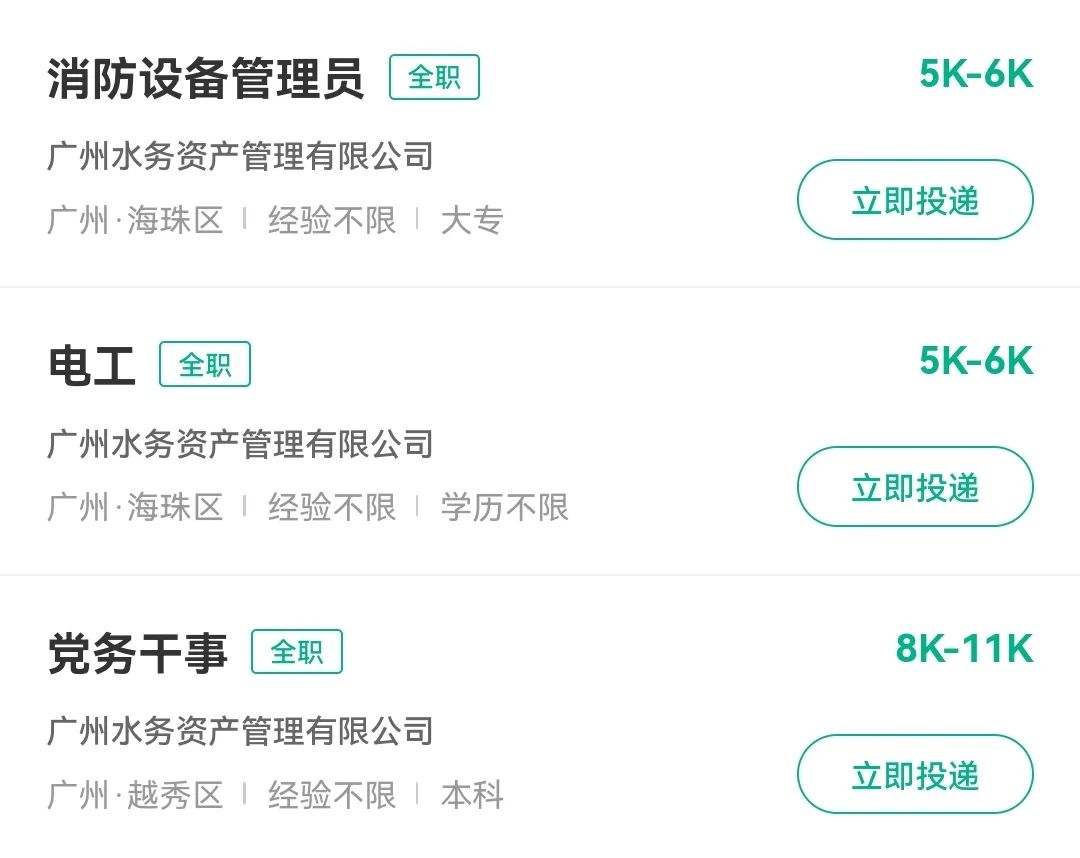View the 党务干事 job details

tap(137, 653)
